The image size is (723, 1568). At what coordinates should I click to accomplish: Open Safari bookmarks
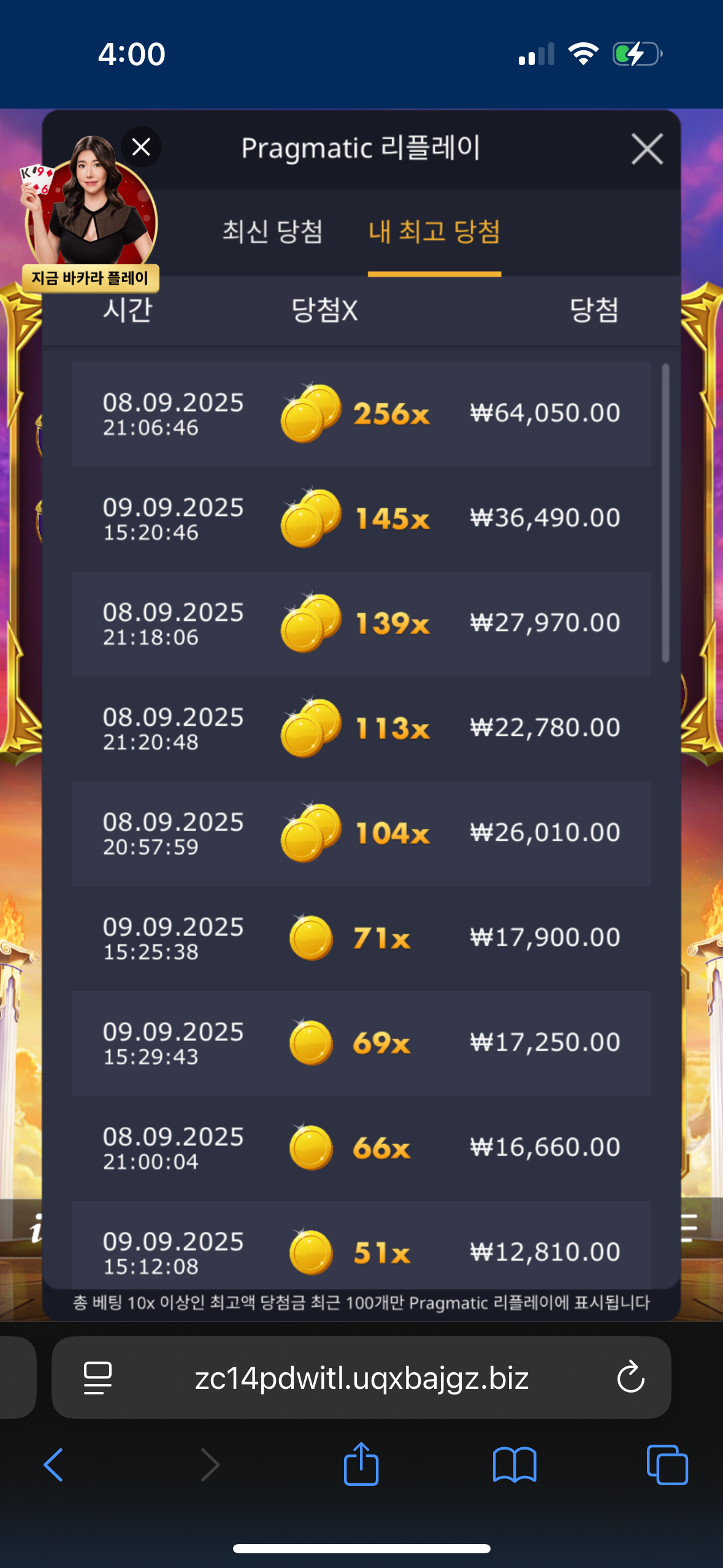[x=514, y=1465]
